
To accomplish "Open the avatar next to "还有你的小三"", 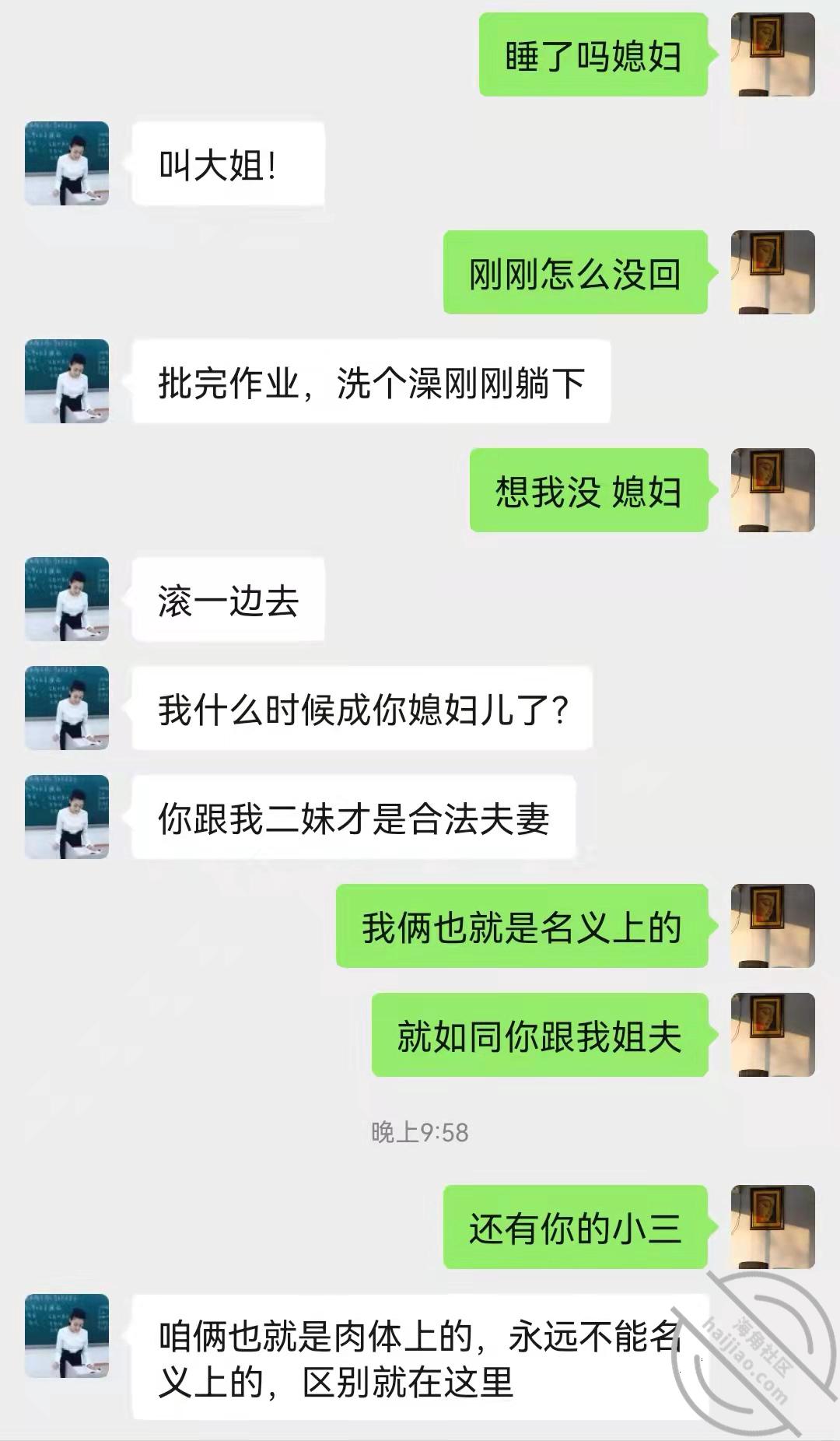I will point(772,1227).
